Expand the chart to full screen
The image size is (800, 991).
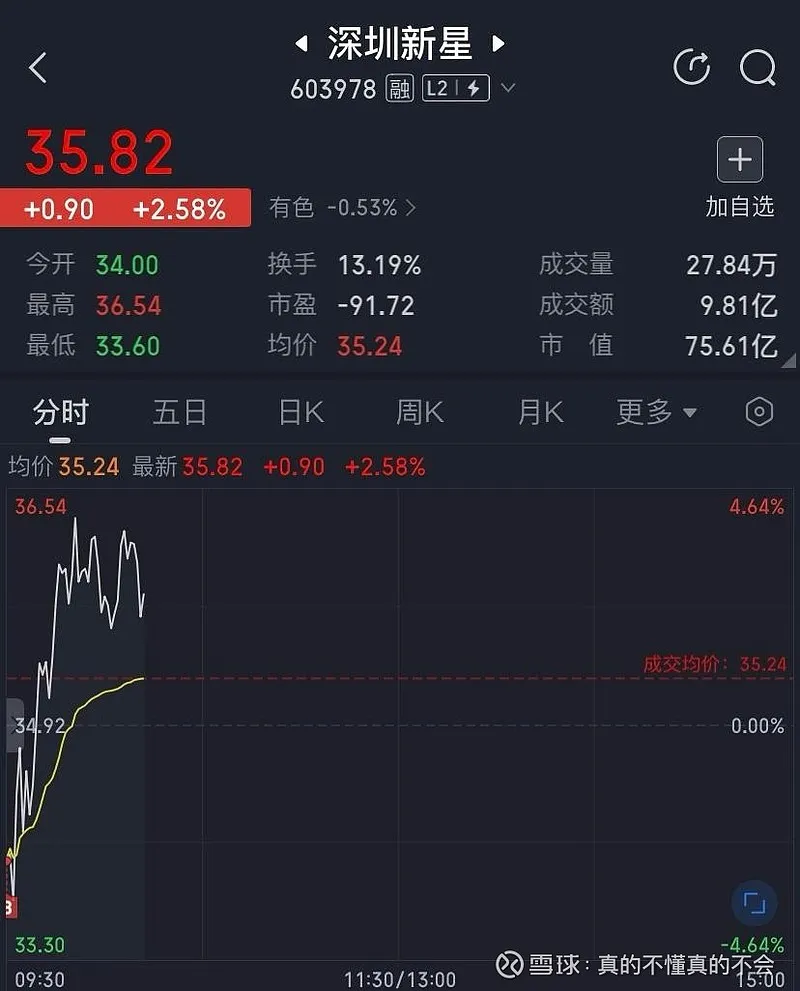pyautogui.click(x=753, y=904)
